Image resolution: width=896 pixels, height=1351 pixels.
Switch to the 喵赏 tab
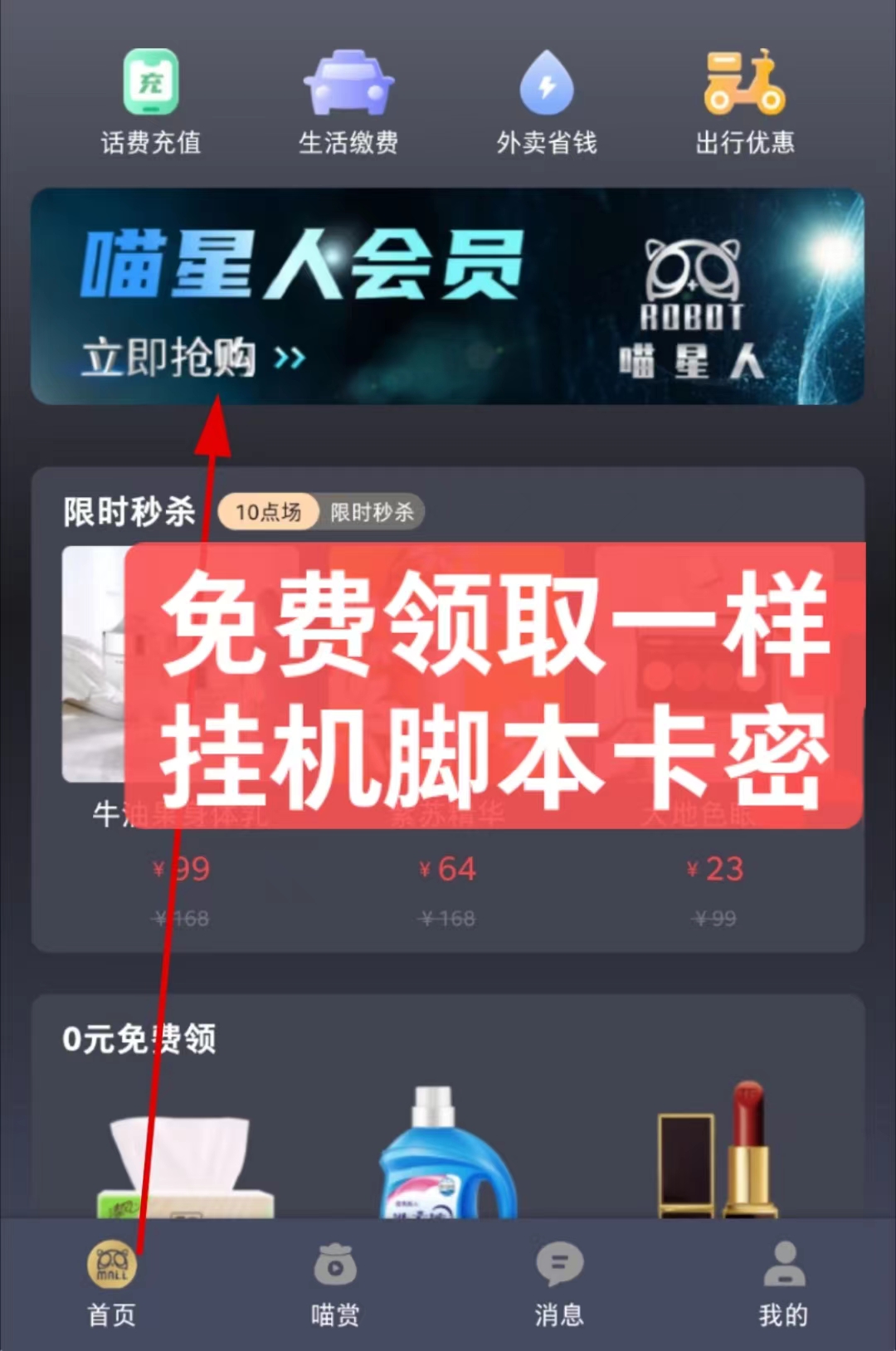(335, 1283)
